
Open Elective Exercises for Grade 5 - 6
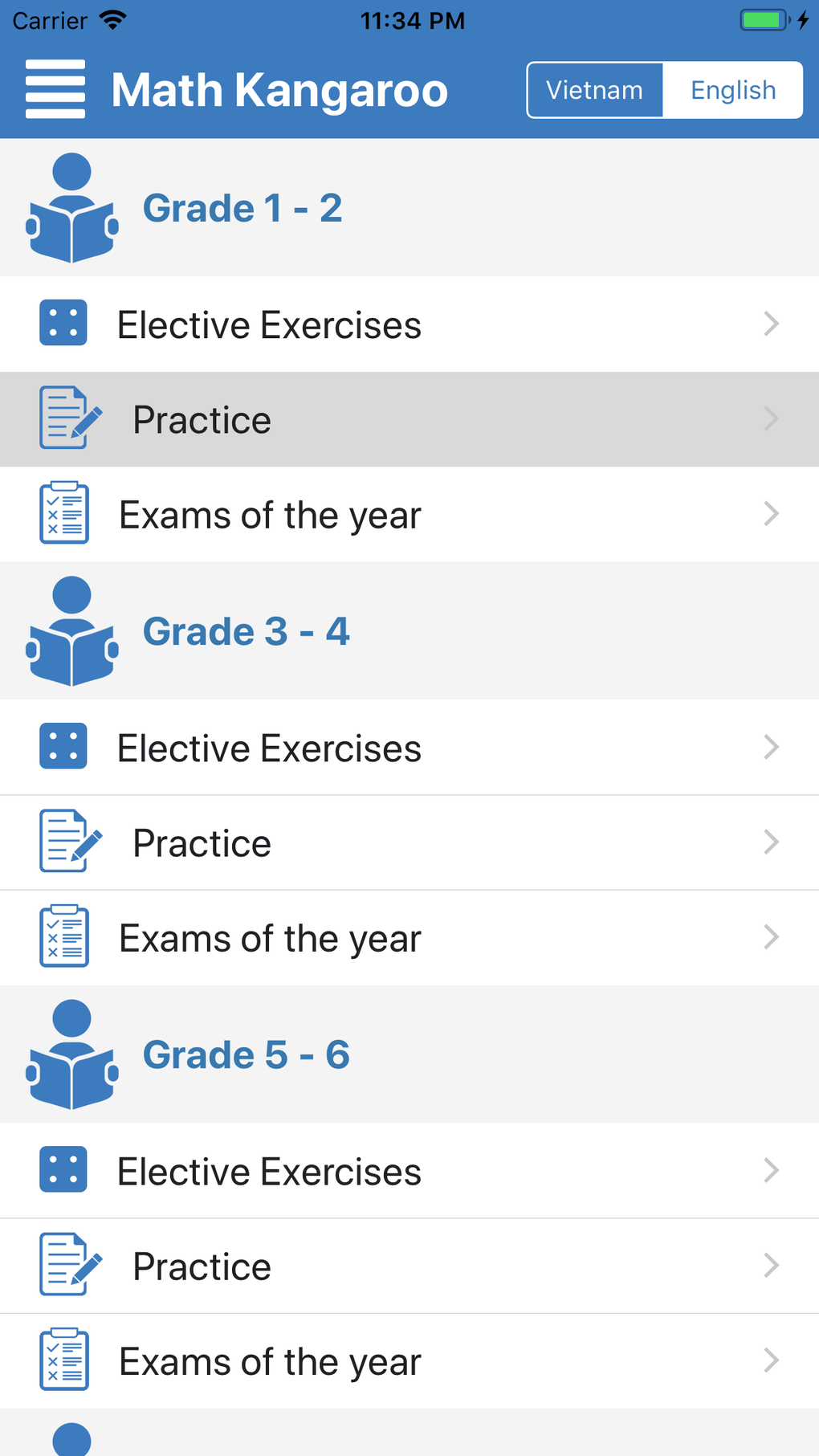pos(409,1171)
